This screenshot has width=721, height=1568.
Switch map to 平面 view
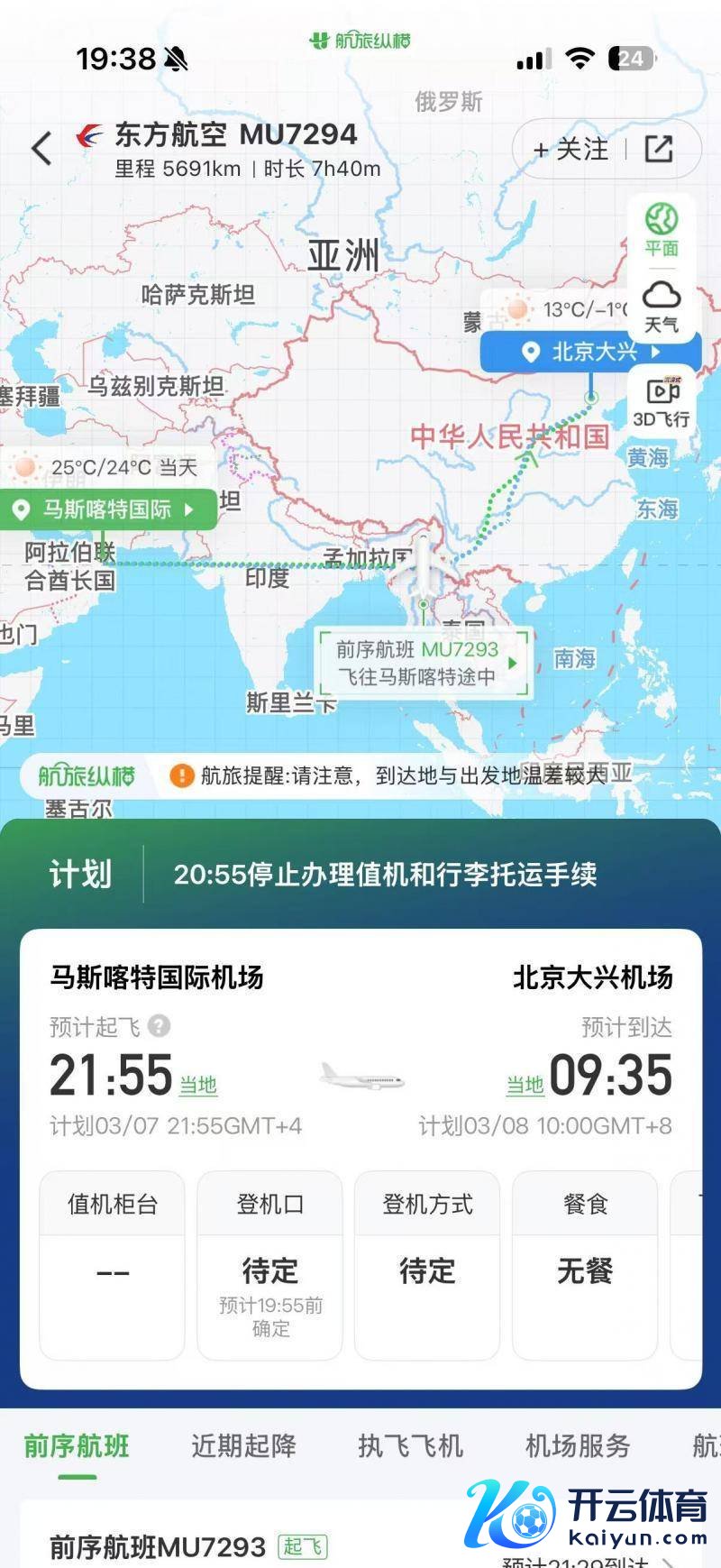[x=661, y=229]
